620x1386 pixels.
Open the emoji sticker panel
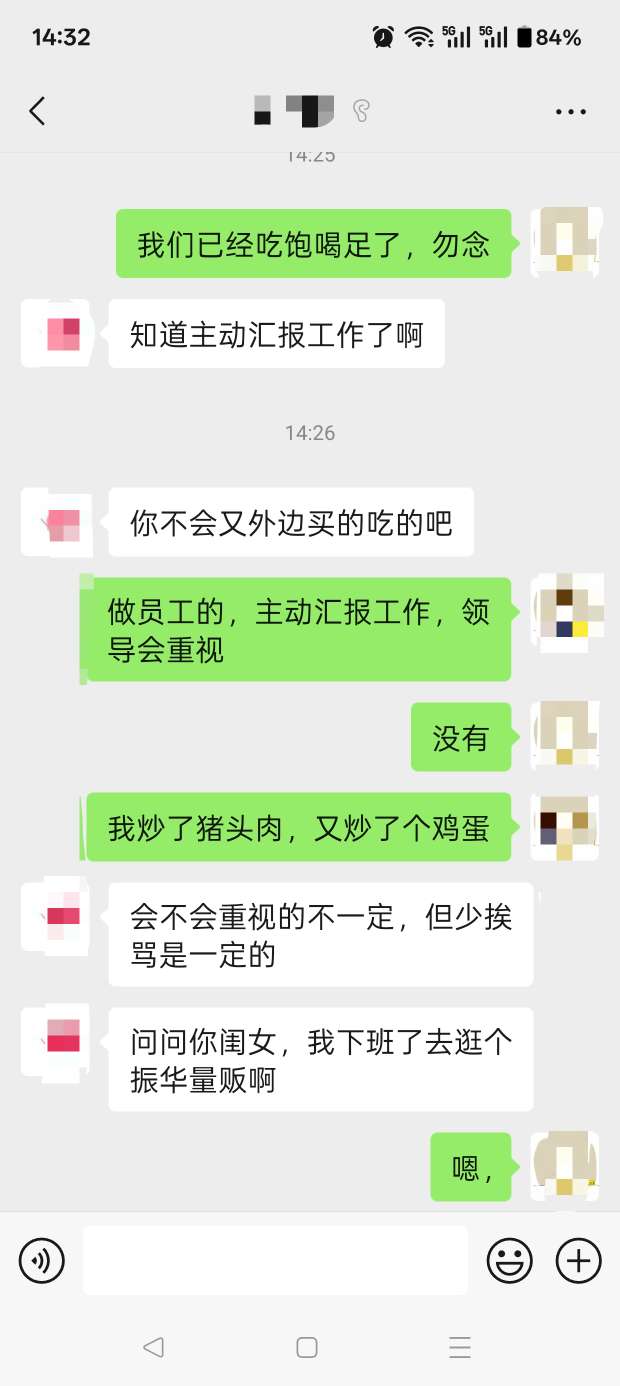tap(509, 1260)
